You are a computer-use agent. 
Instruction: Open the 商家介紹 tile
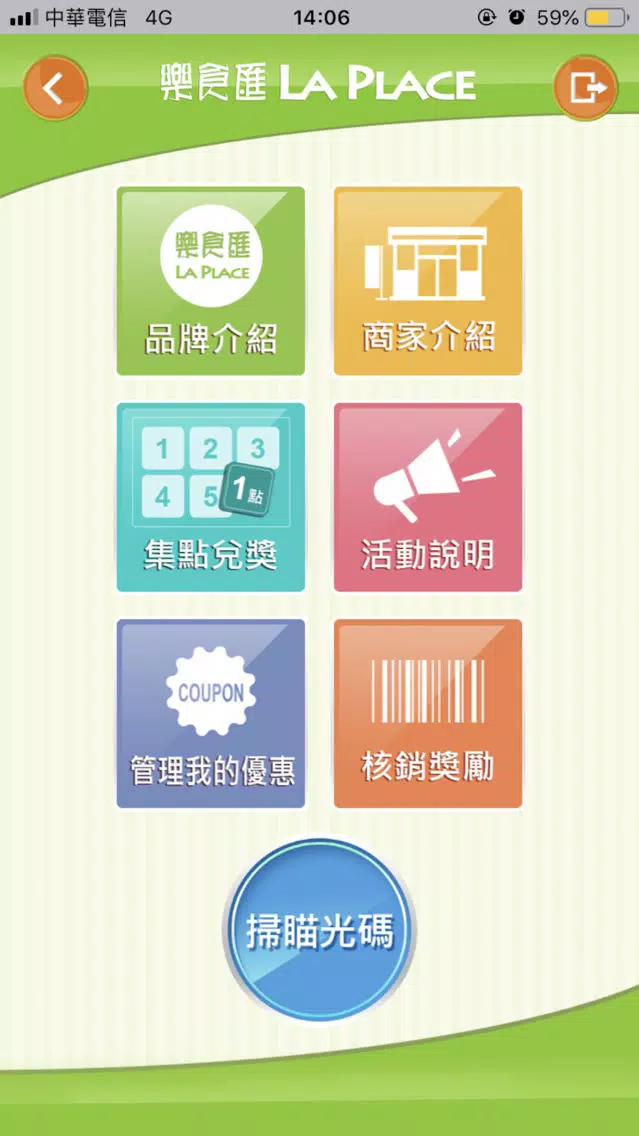pos(428,281)
